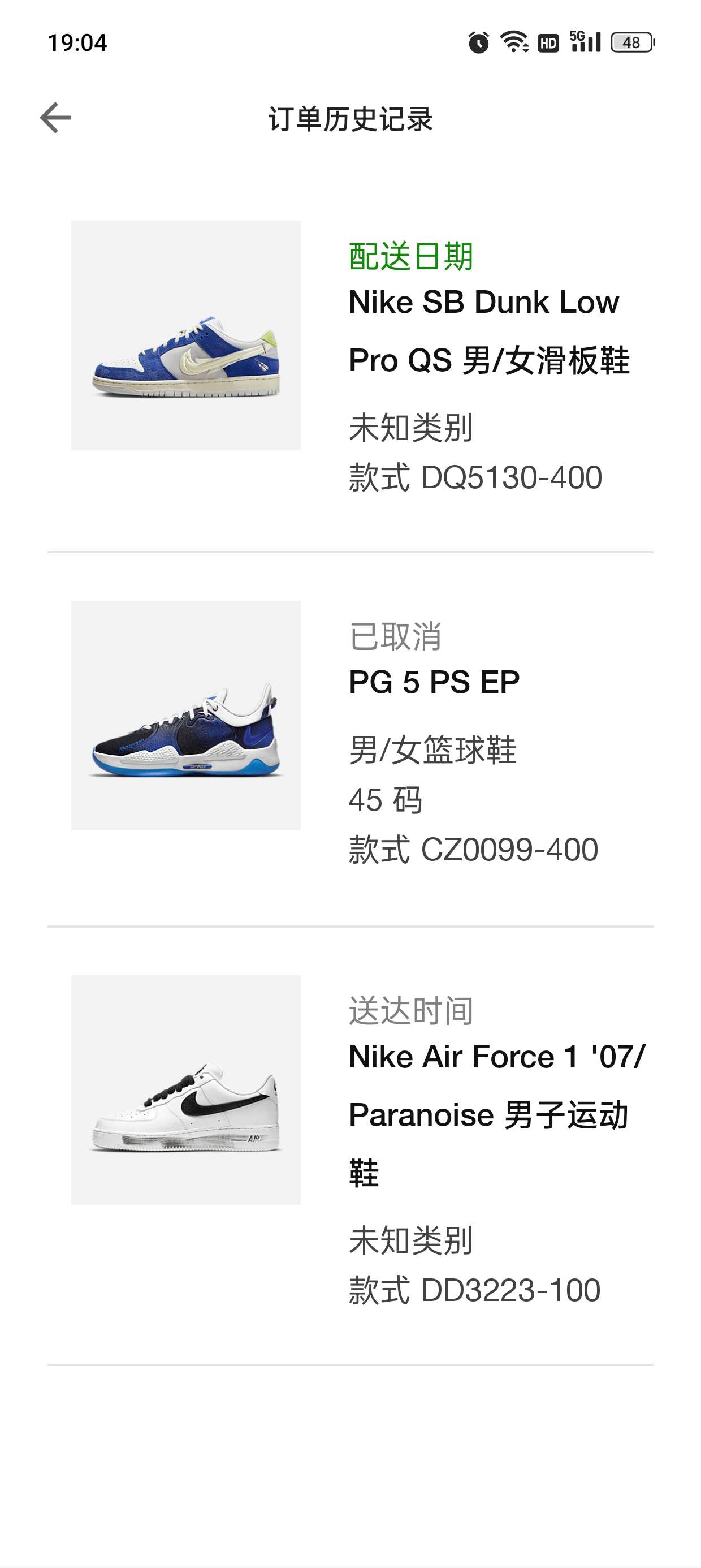
Task: Click the 订单历史记录 page title
Action: pos(350,118)
